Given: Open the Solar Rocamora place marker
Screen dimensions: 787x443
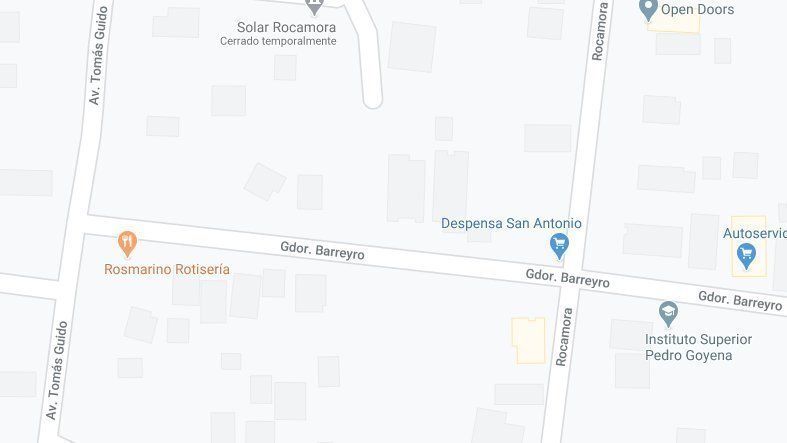Looking at the screenshot, I should 316,6.
